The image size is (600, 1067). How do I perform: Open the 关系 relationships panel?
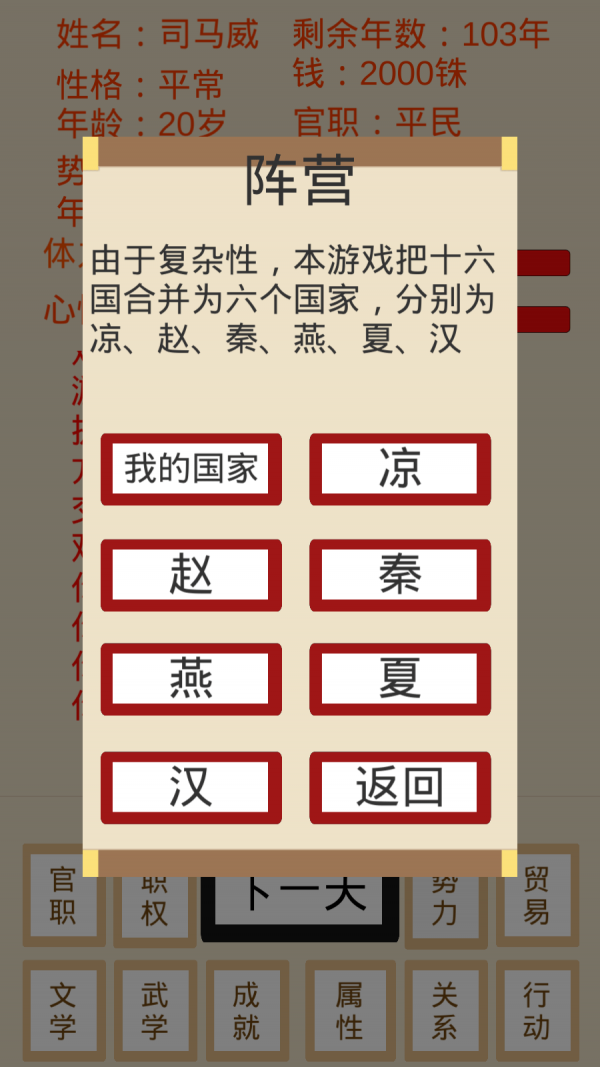coord(445,1011)
